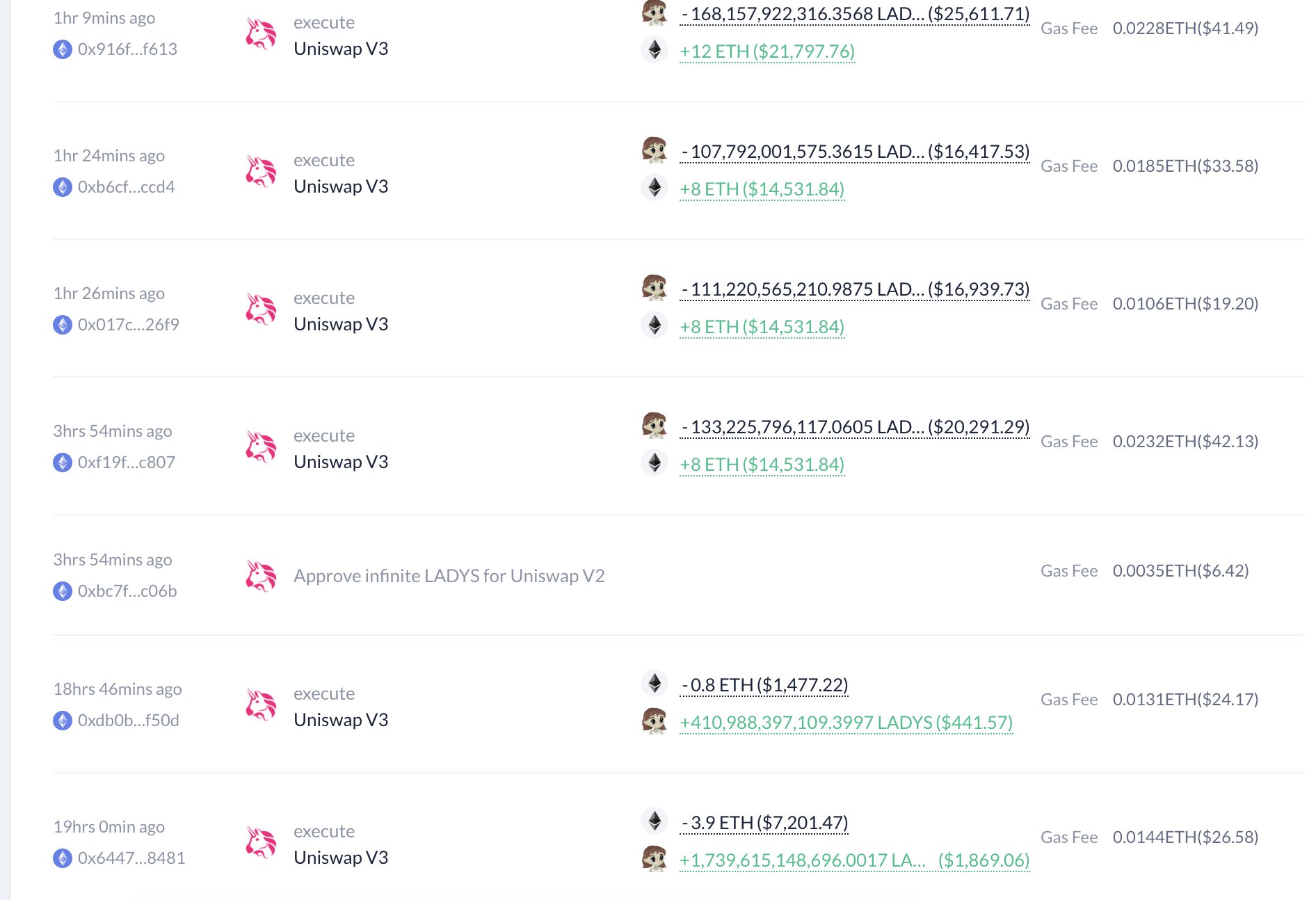Tap the -0.8 ETH ($1,477.22) link
Screen dimensions: 1316x900
(x=764, y=685)
